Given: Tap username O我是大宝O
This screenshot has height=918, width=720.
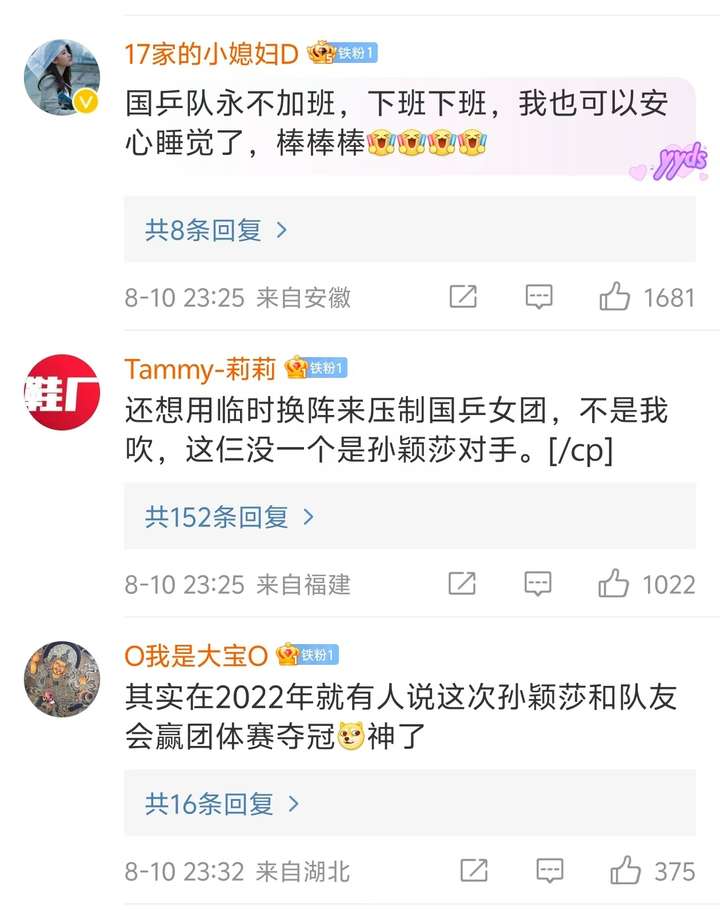Looking at the screenshot, I should point(196,656).
